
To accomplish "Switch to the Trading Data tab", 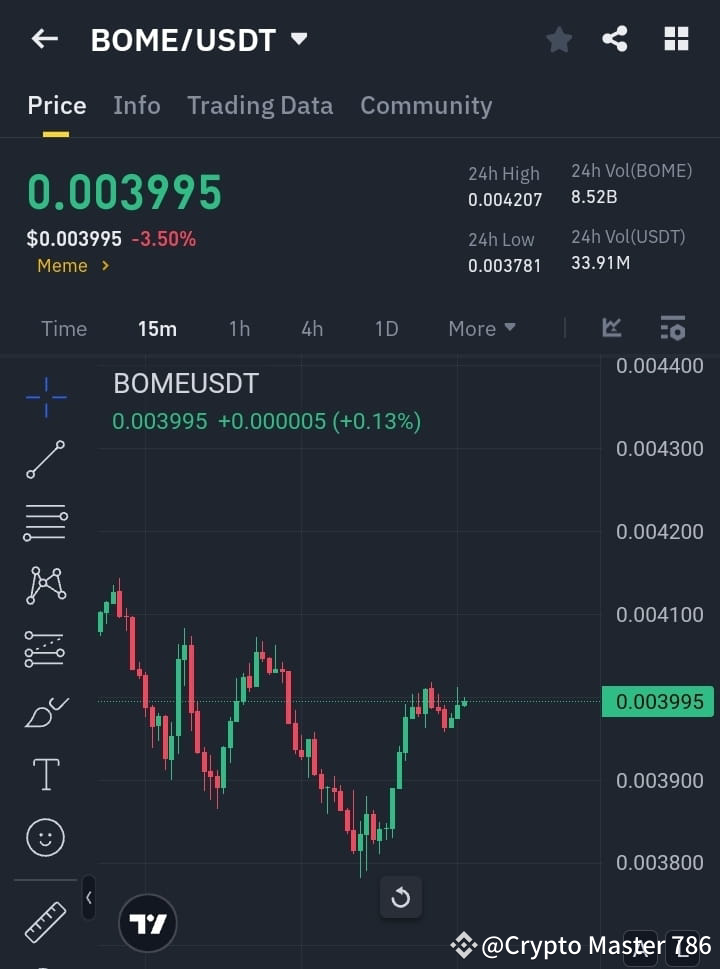I will [x=260, y=105].
